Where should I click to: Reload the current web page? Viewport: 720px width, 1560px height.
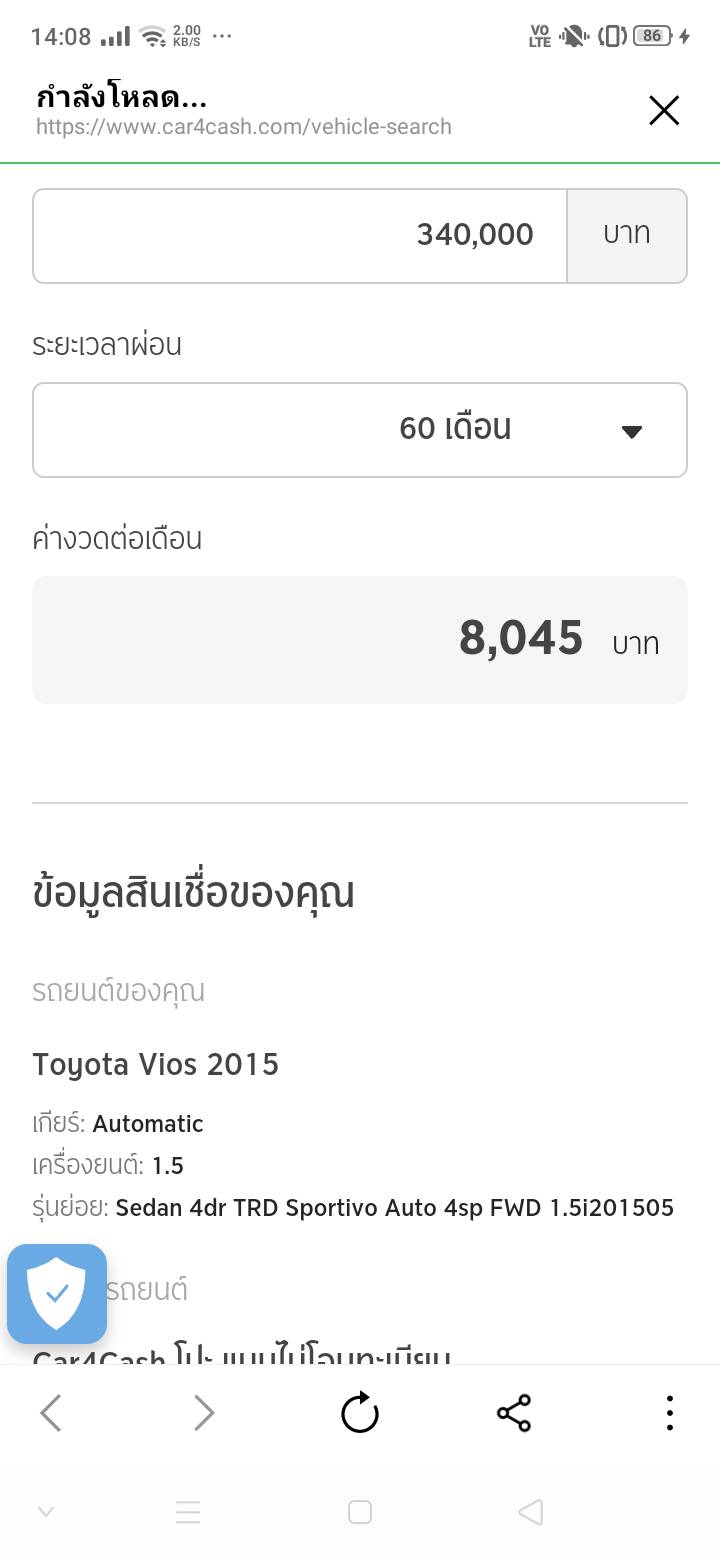(360, 1414)
